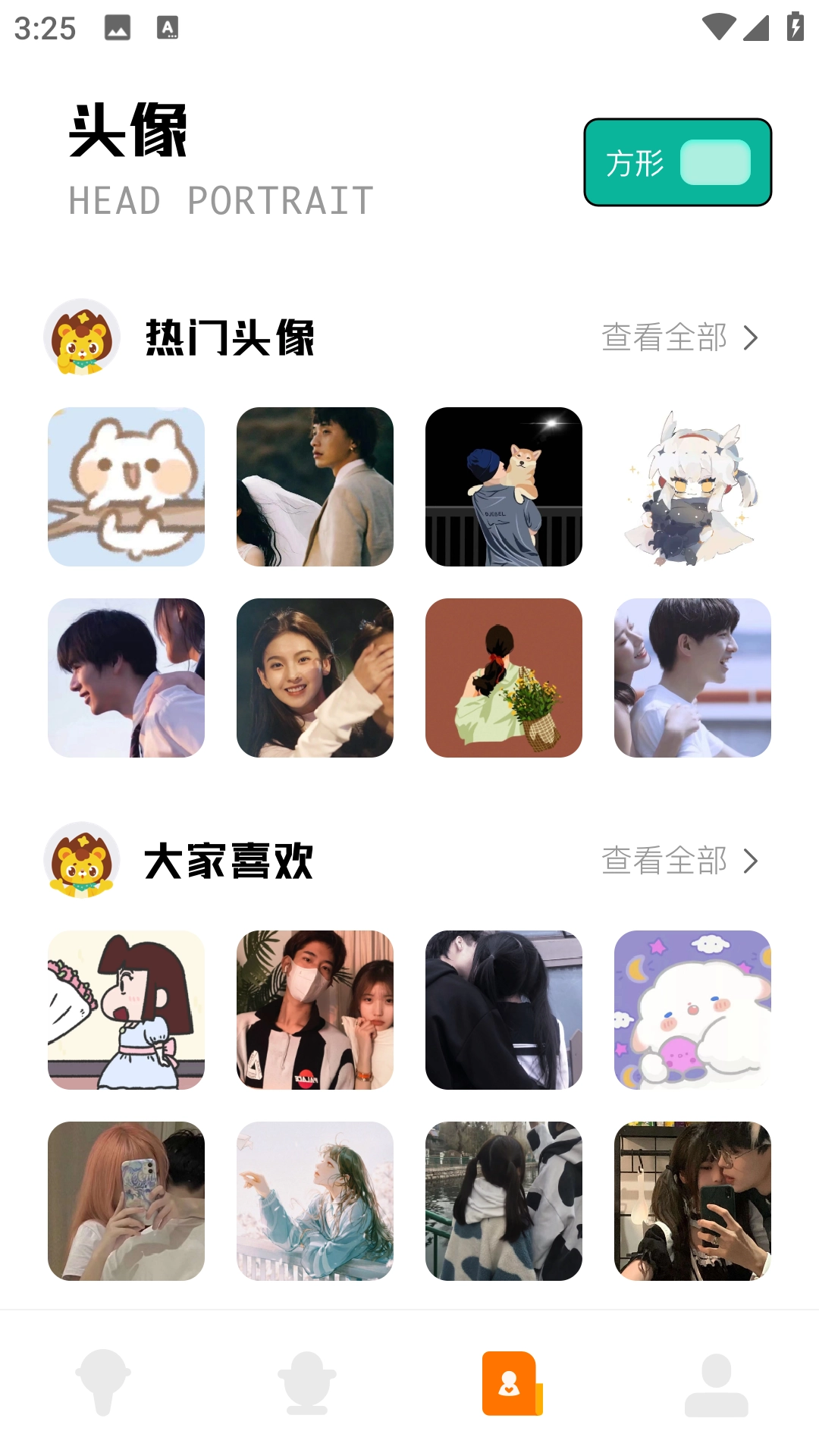Choose the girl with flower basket avatar

coord(504,678)
